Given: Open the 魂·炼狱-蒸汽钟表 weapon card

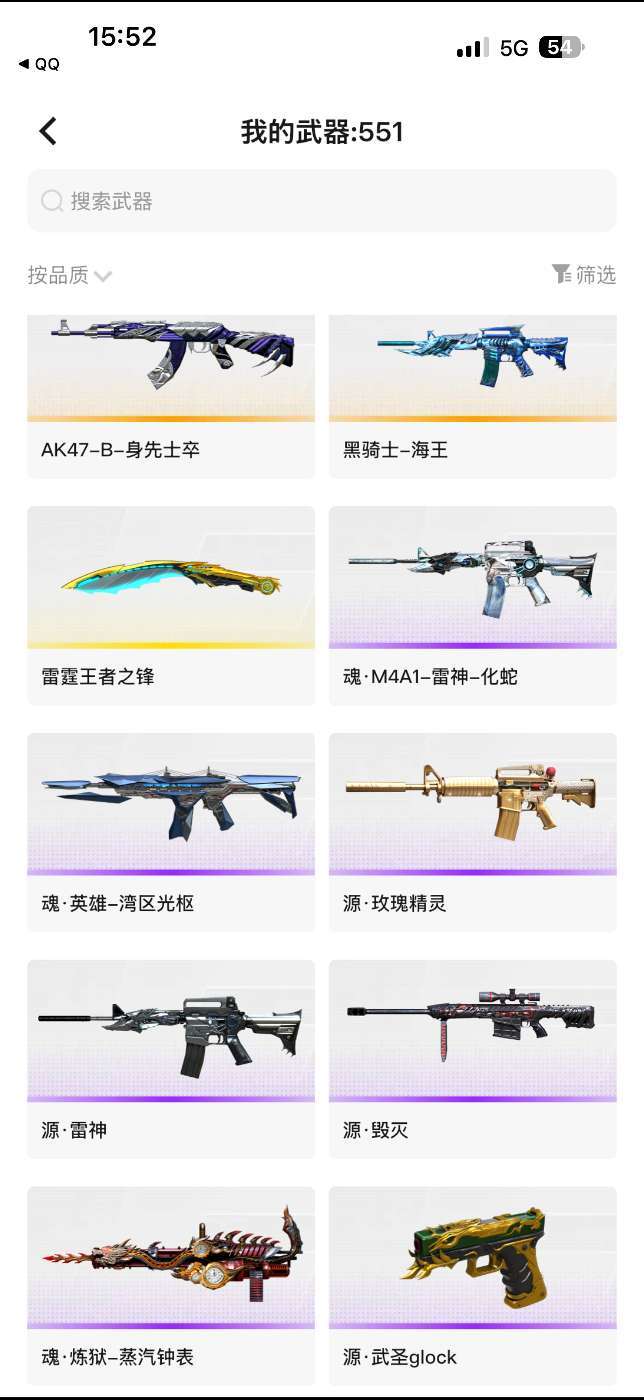Looking at the screenshot, I should [x=171, y=1286].
